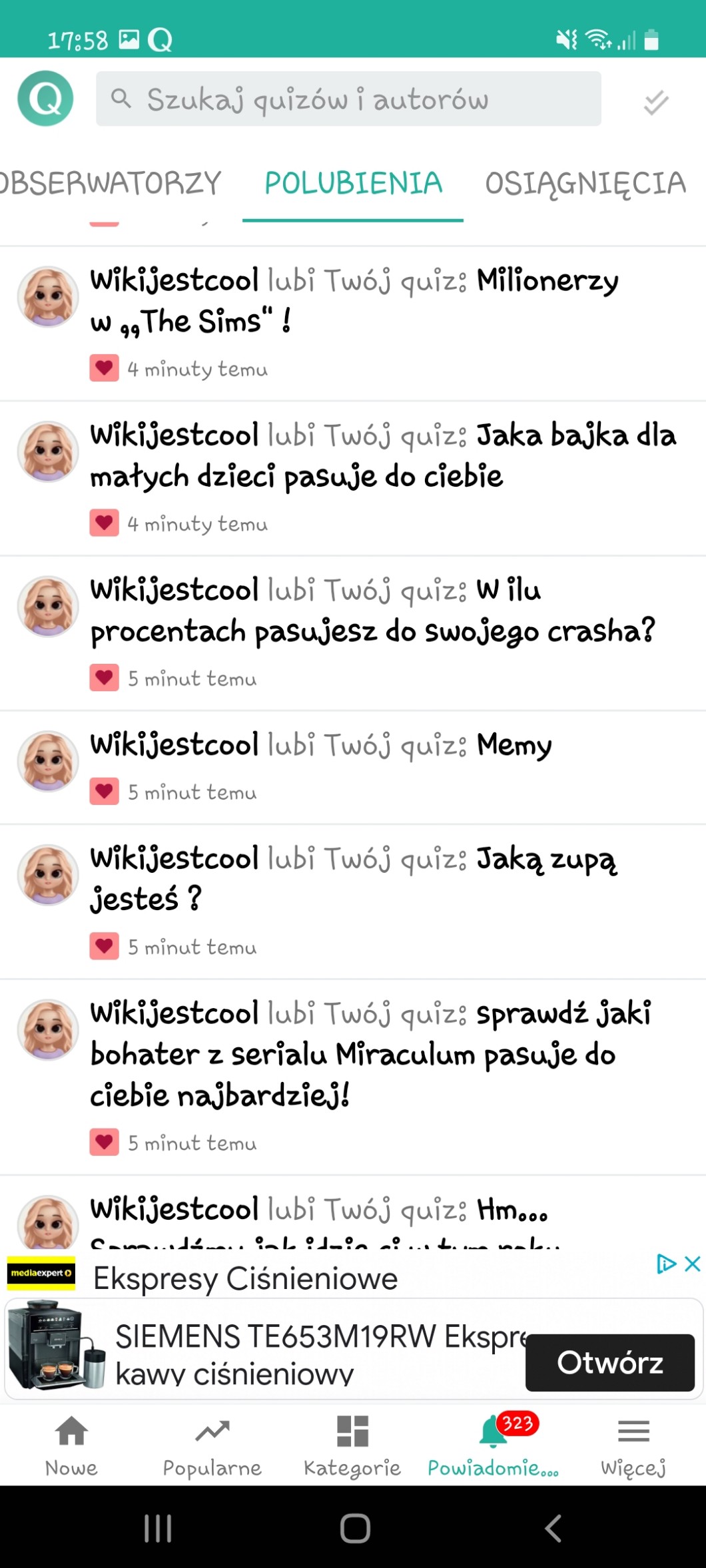
Task: Open the Kategorie tab
Action: click(352, 1446)
